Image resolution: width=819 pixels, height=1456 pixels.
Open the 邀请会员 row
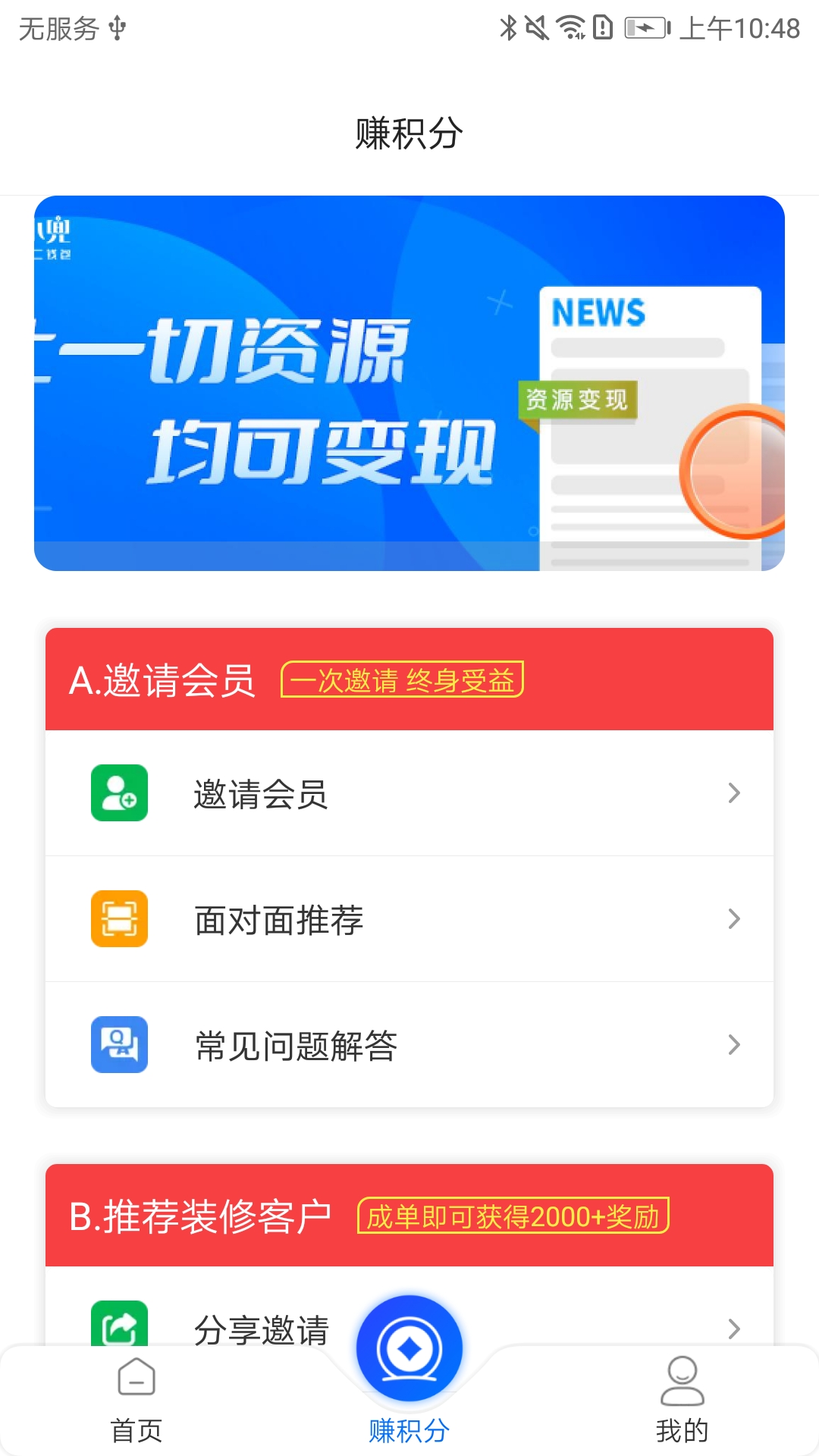[x=409, y=793]
